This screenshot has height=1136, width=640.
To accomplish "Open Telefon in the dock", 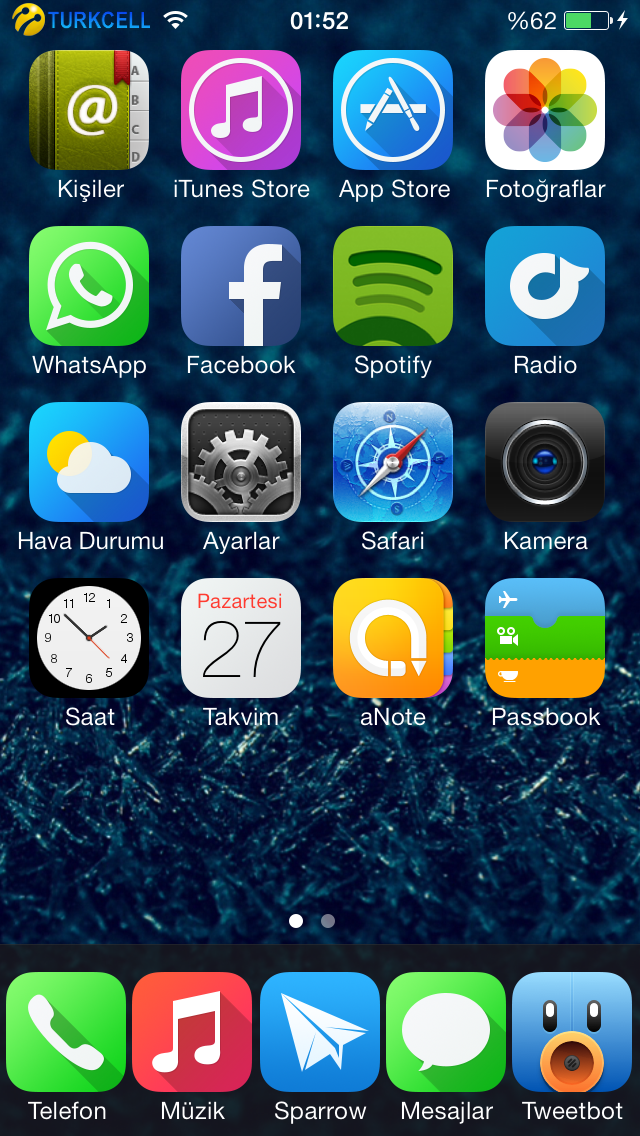I will 66,1032.
